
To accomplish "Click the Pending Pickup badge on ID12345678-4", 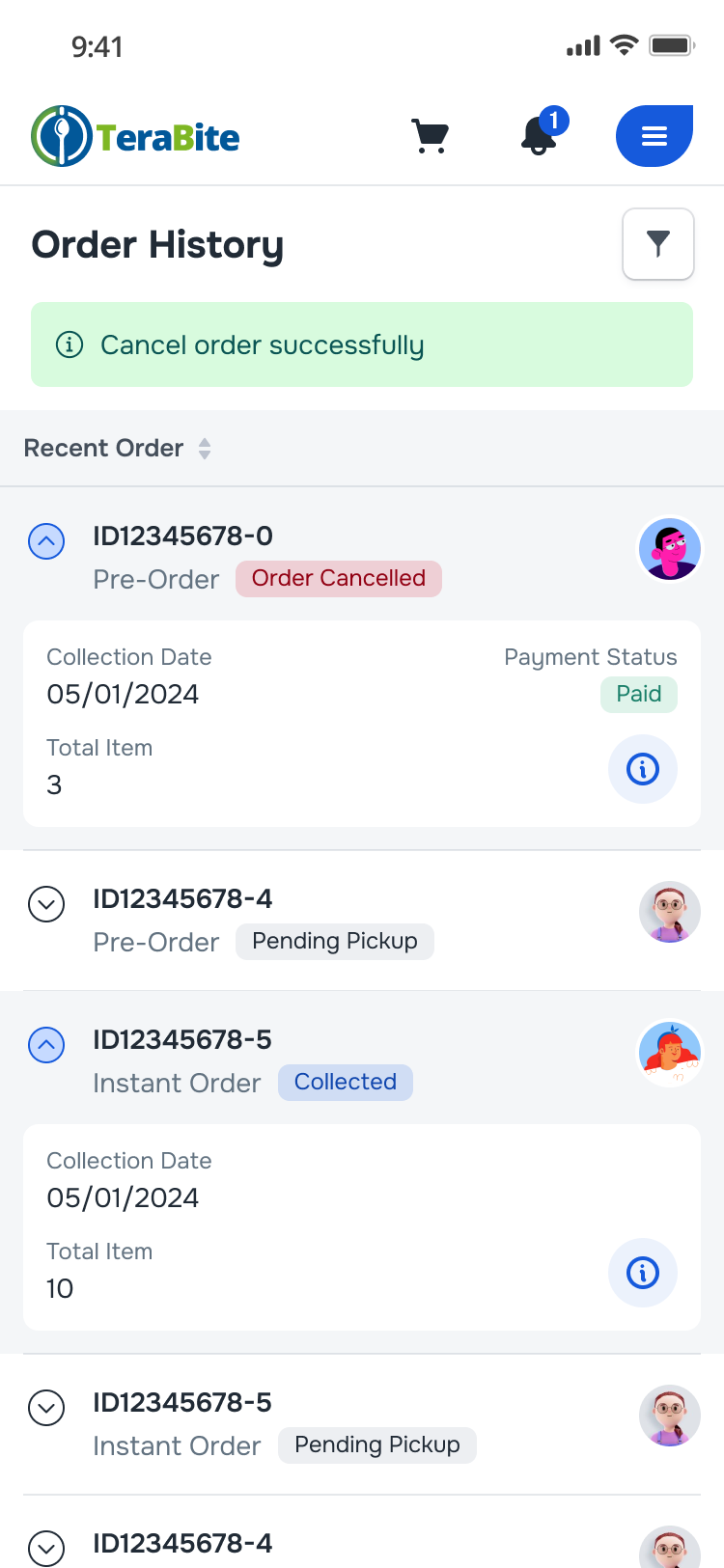I will (x=334, y=941).
